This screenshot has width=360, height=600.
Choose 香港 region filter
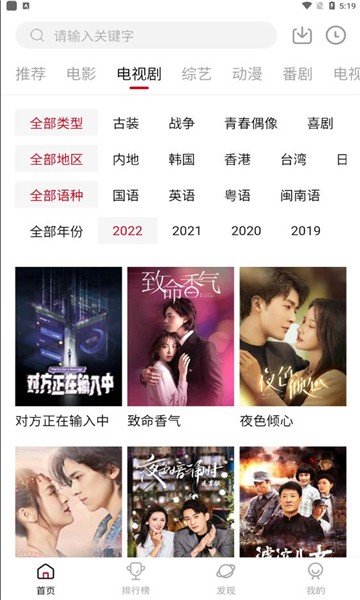pos(238,159)
